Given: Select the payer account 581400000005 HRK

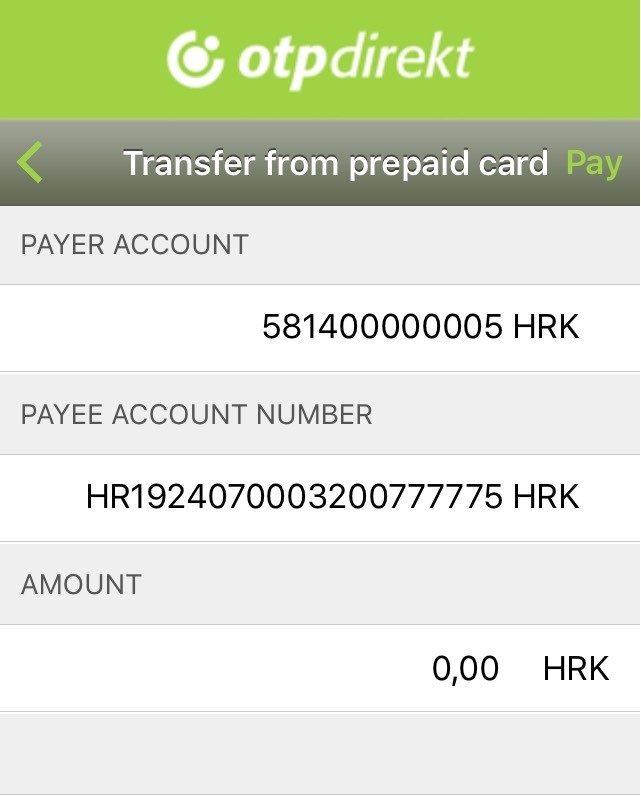Looking at the screenshot, I should pyautogui.click(x=420, y=327).
